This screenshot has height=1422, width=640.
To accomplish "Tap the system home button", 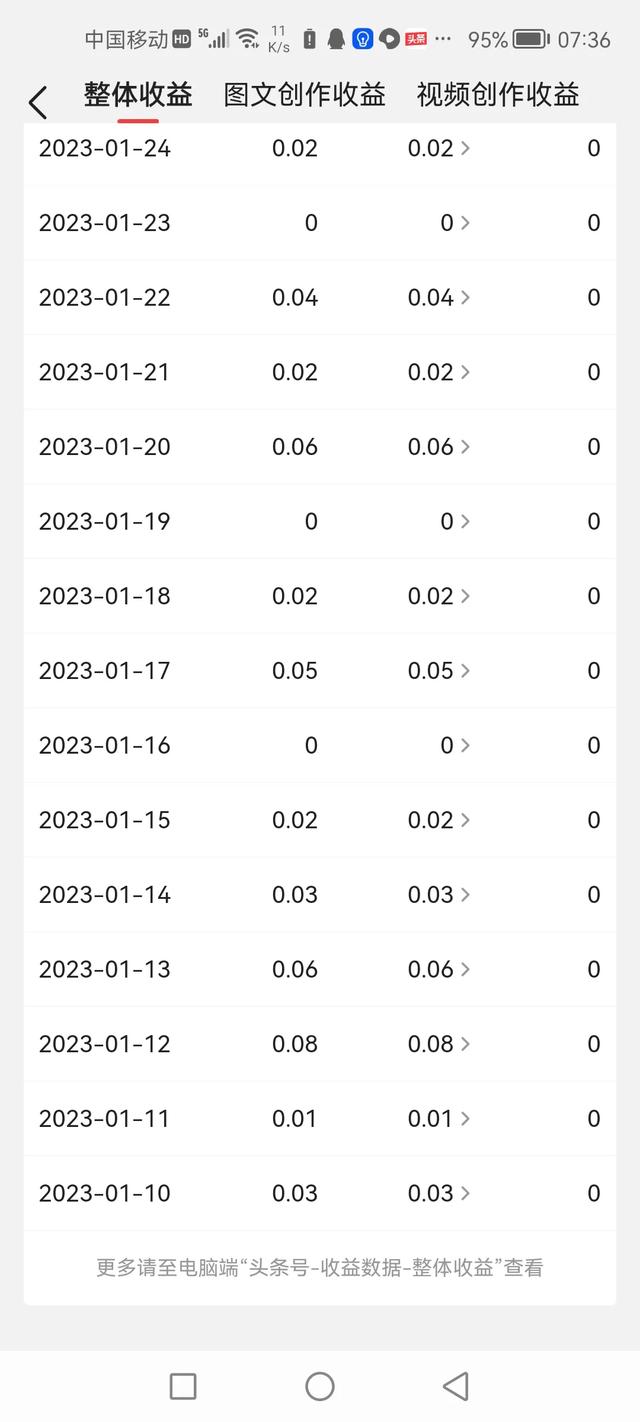I will [x=320, y=1386].
